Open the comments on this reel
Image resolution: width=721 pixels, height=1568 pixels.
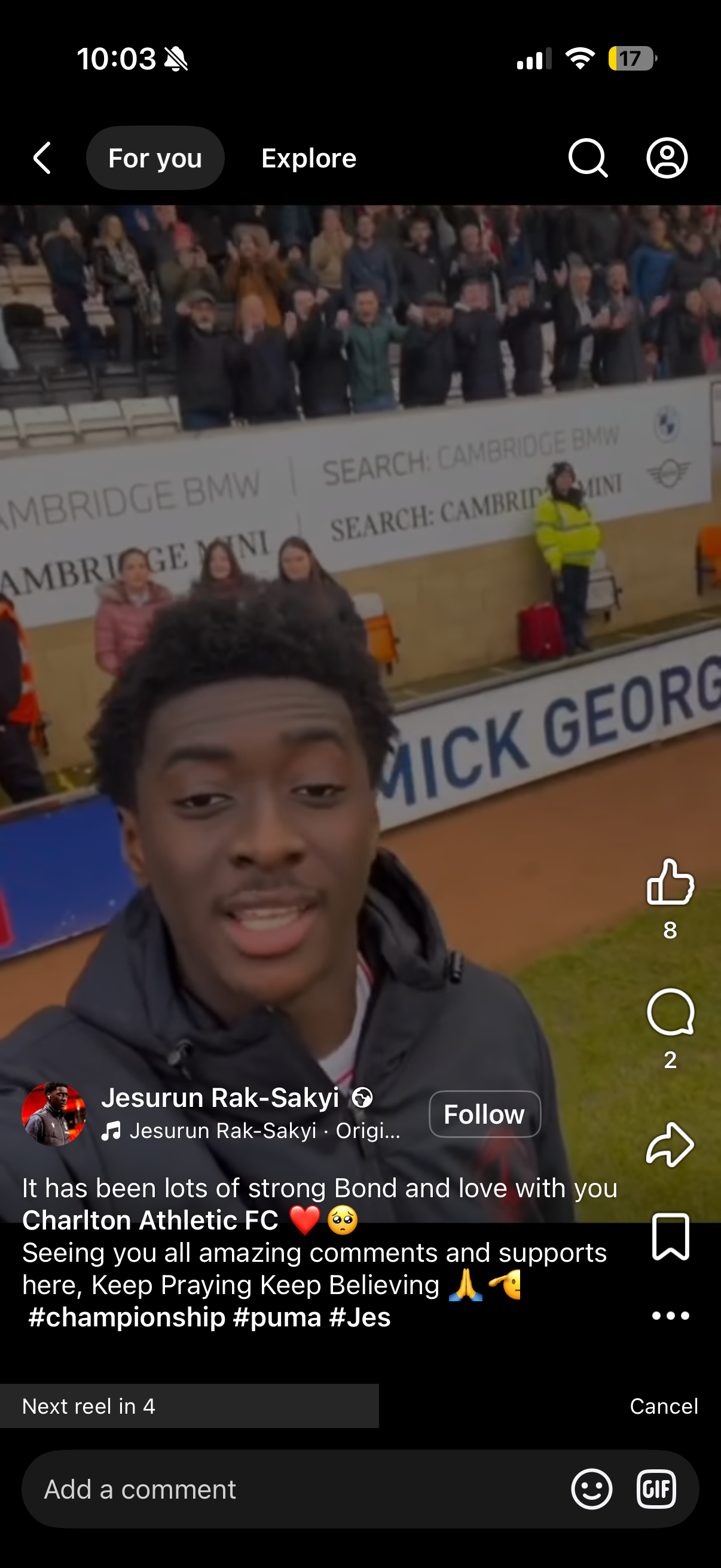click(x=670, y=1012)
